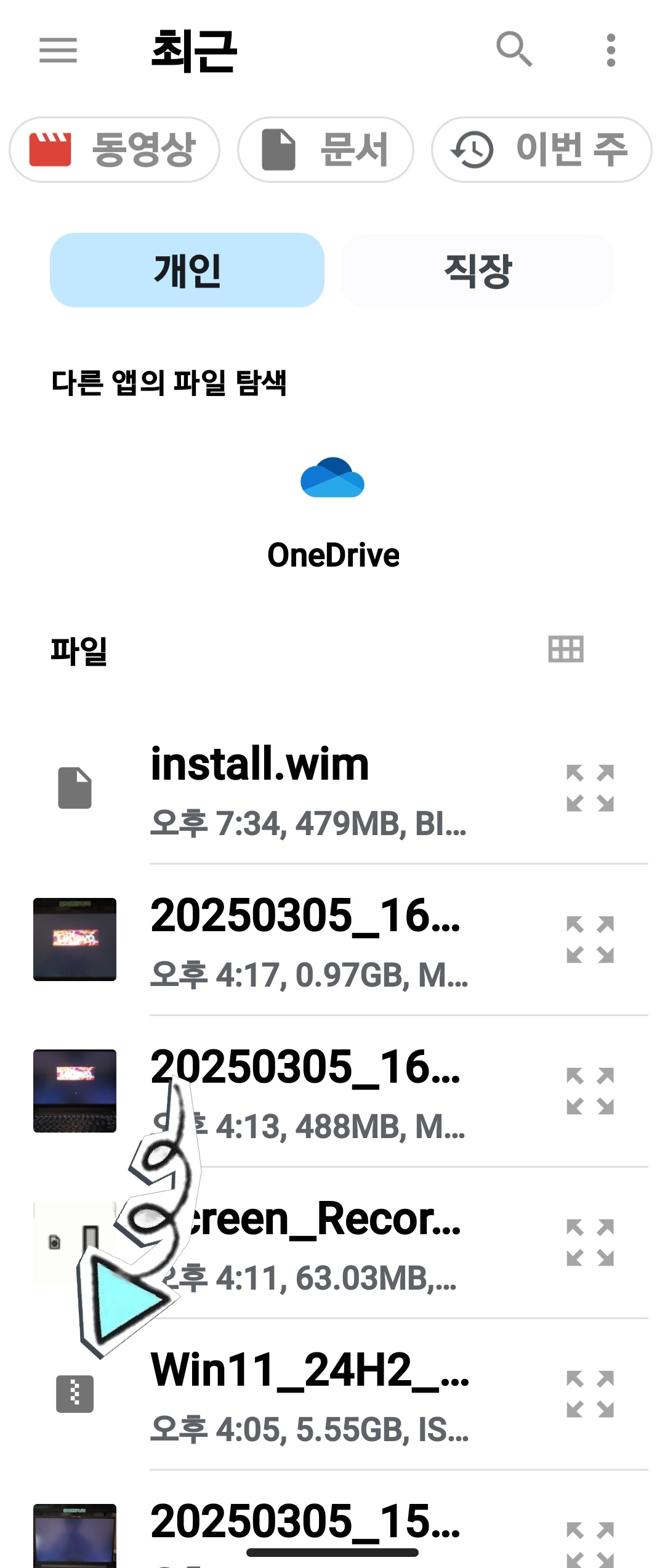Screen dimensions: 665x1568
Task: Expand the install.wim preview icon
Action: click(590, 788)
